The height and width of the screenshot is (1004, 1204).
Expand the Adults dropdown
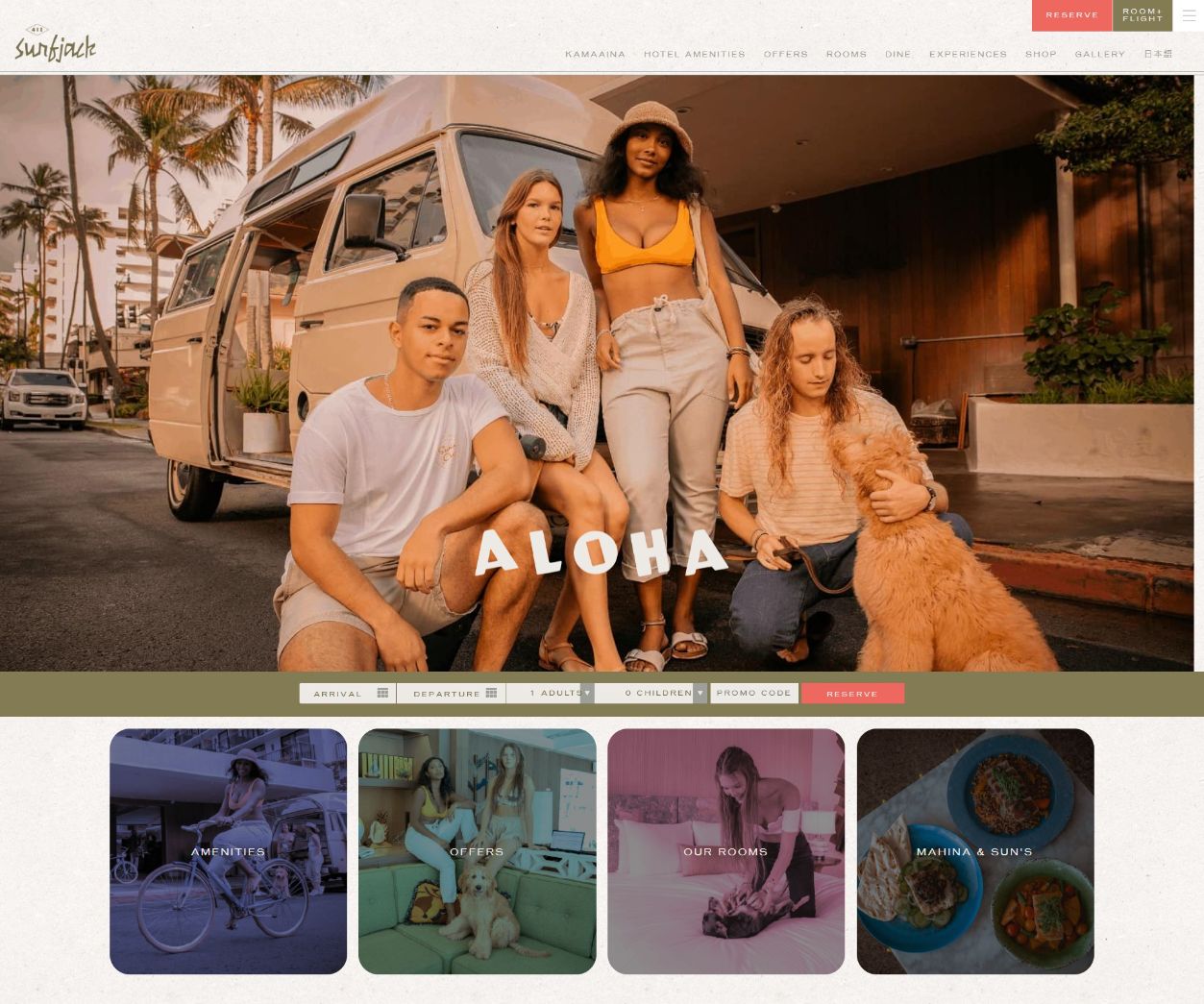550,693
